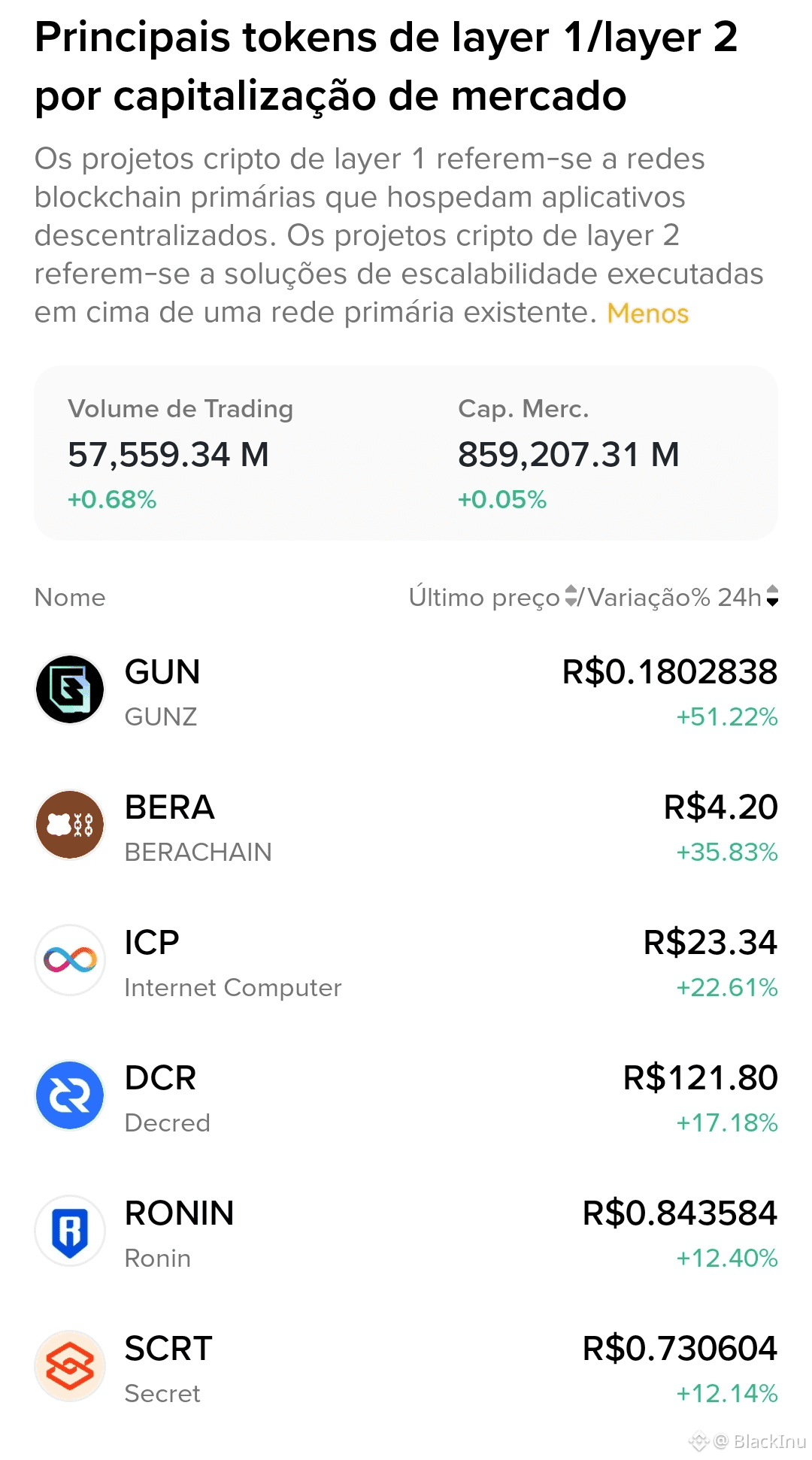This screenshot has height=1460, width=812.
Task: Collapse the description with Menos
Action: [x=647, y=314]
